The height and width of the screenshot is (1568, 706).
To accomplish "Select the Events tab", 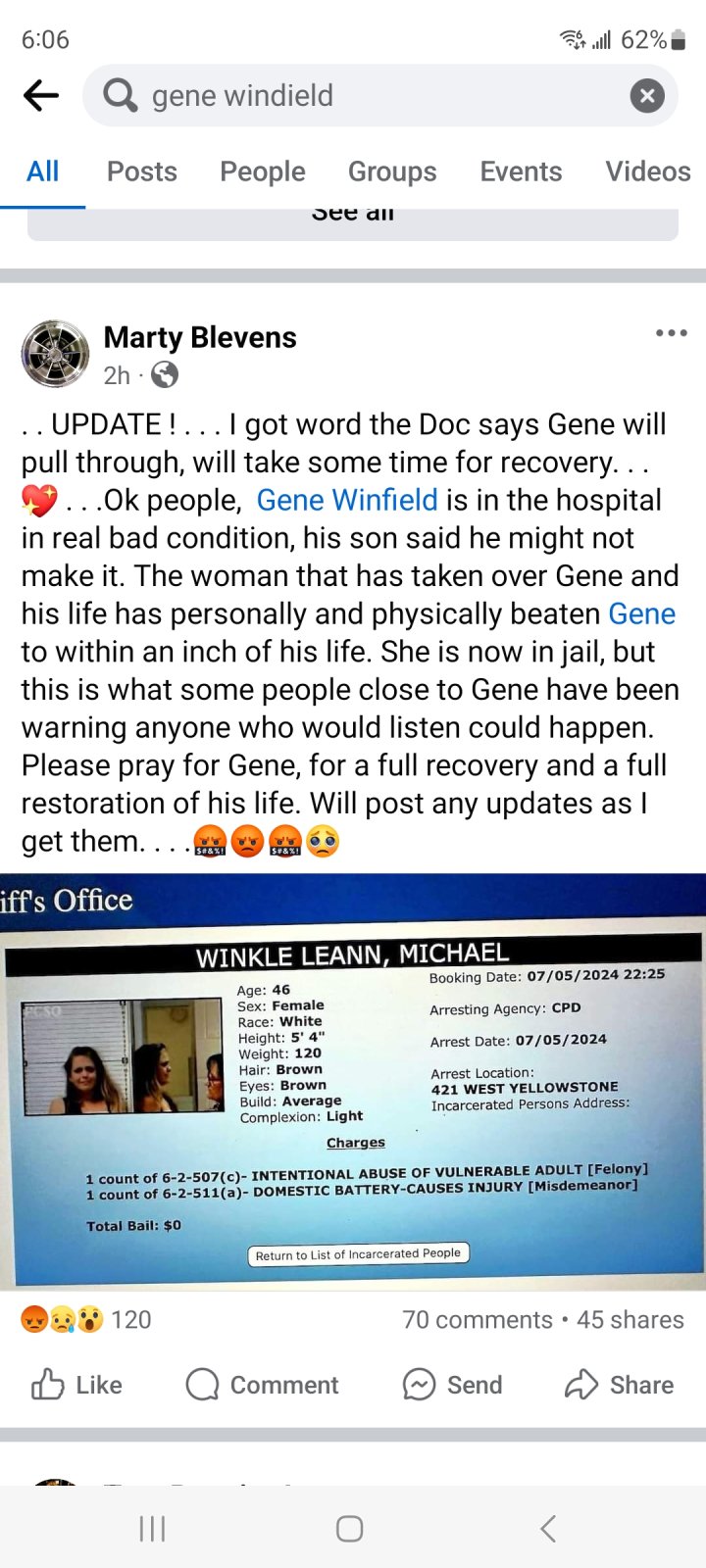I will click(x=521, y=171).
